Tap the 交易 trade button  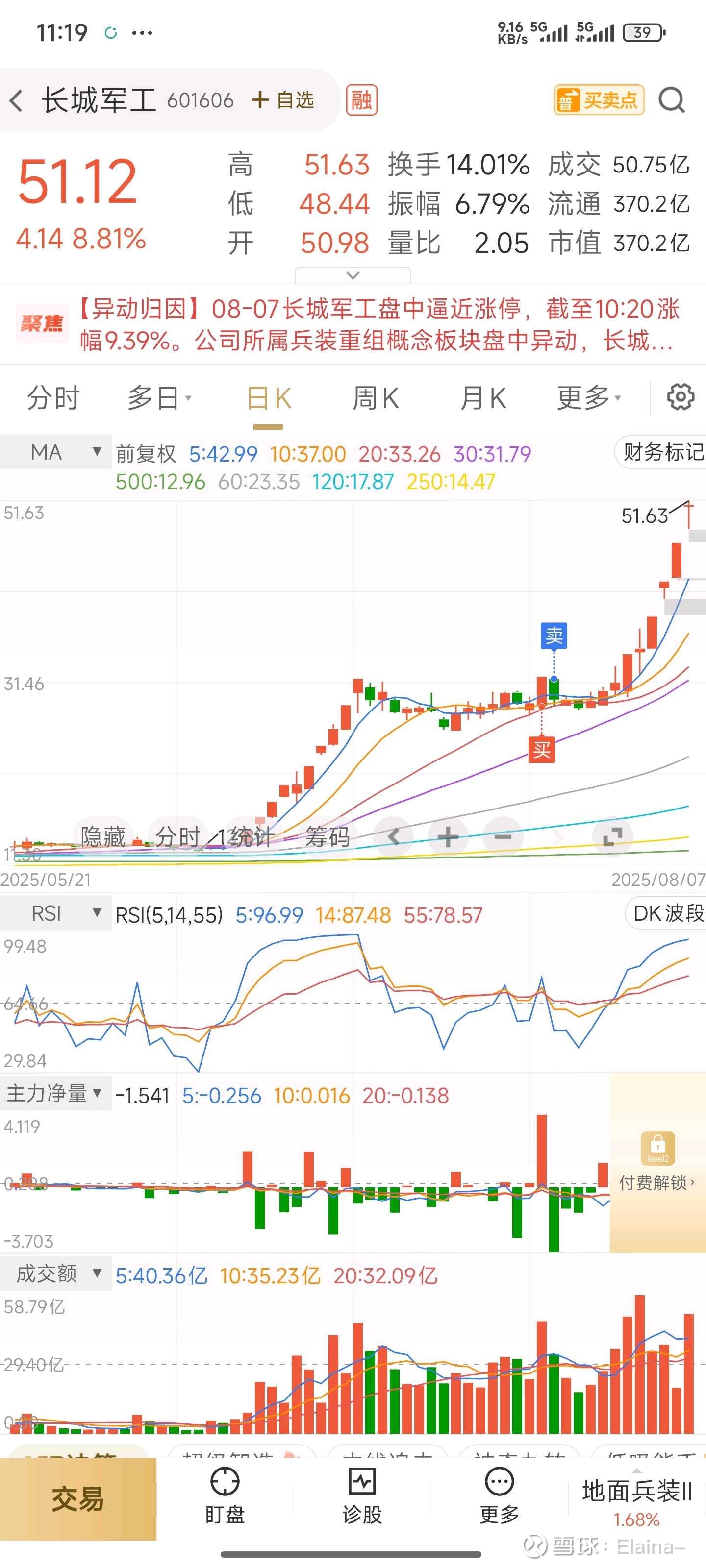(78, 1498)
